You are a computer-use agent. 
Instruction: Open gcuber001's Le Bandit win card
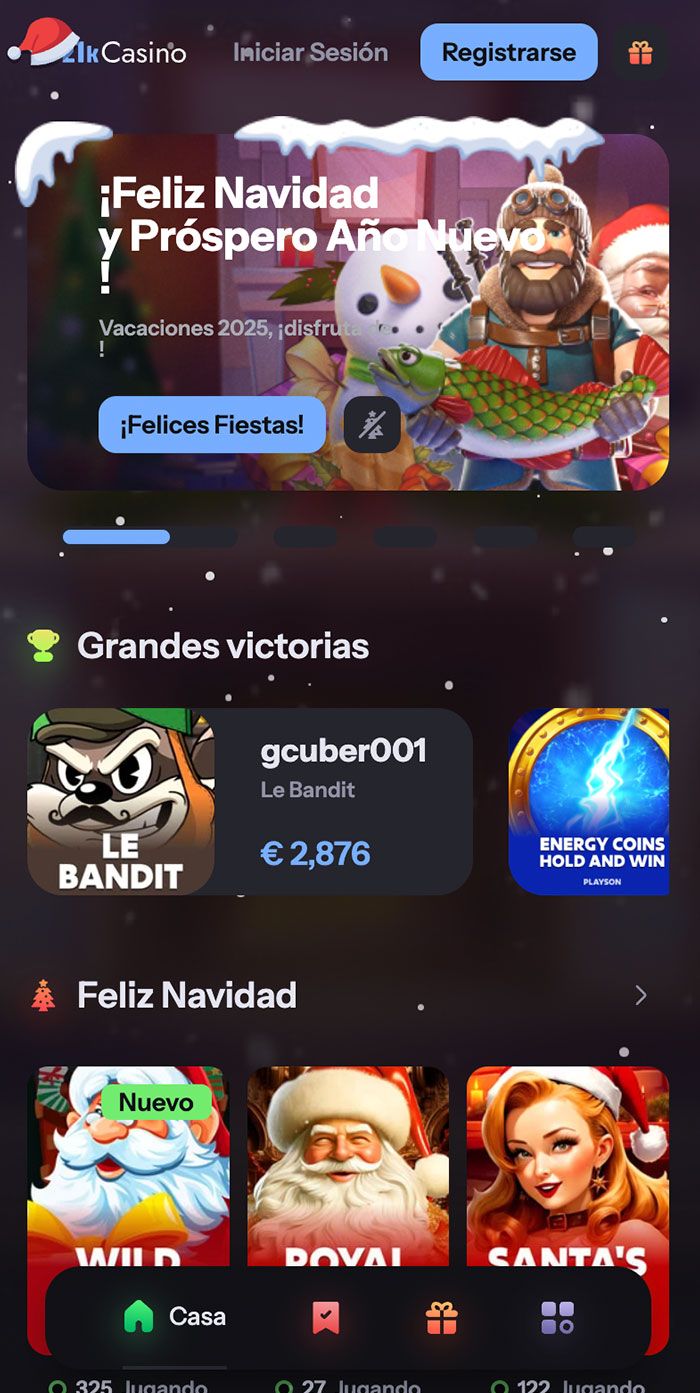[x=249, y=801]
